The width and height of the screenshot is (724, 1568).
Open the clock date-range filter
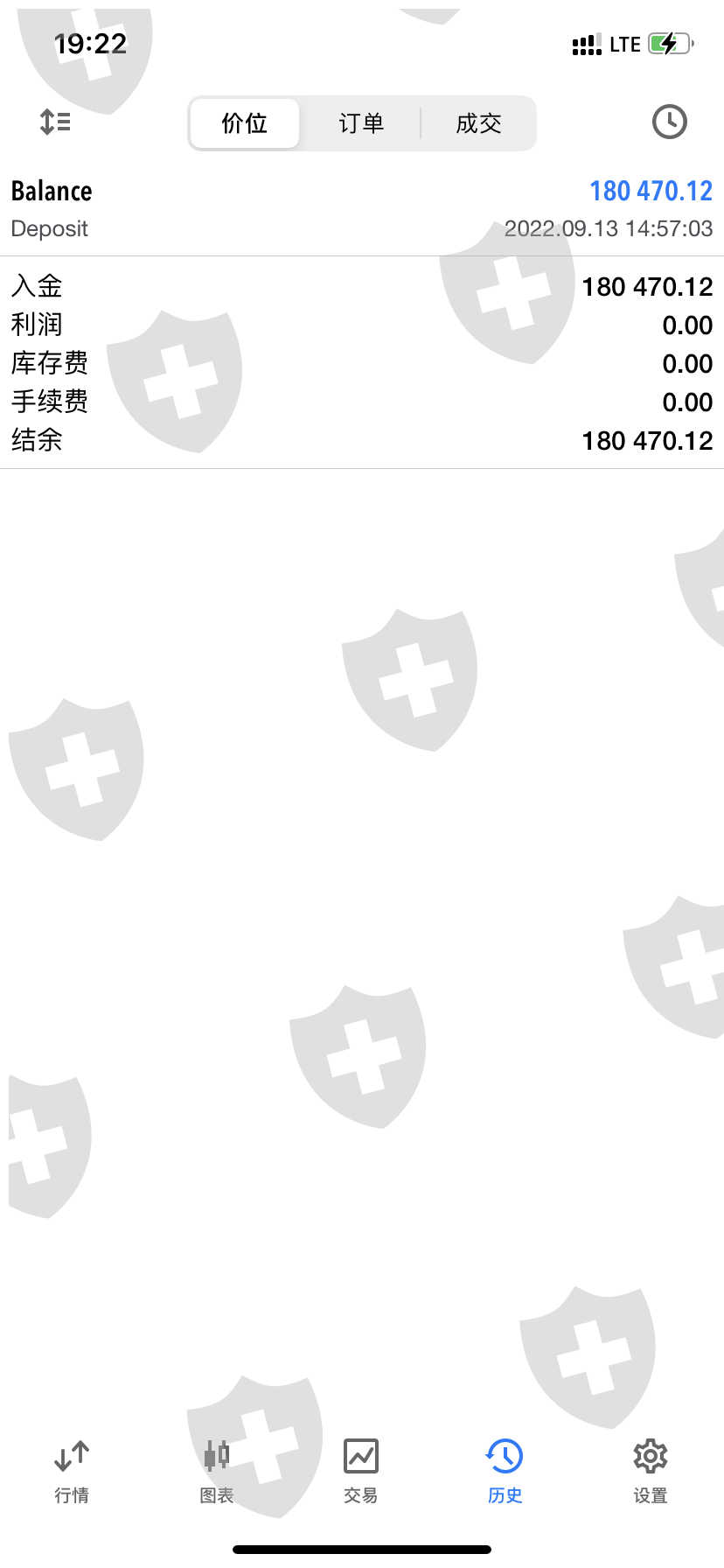[670, 122]
